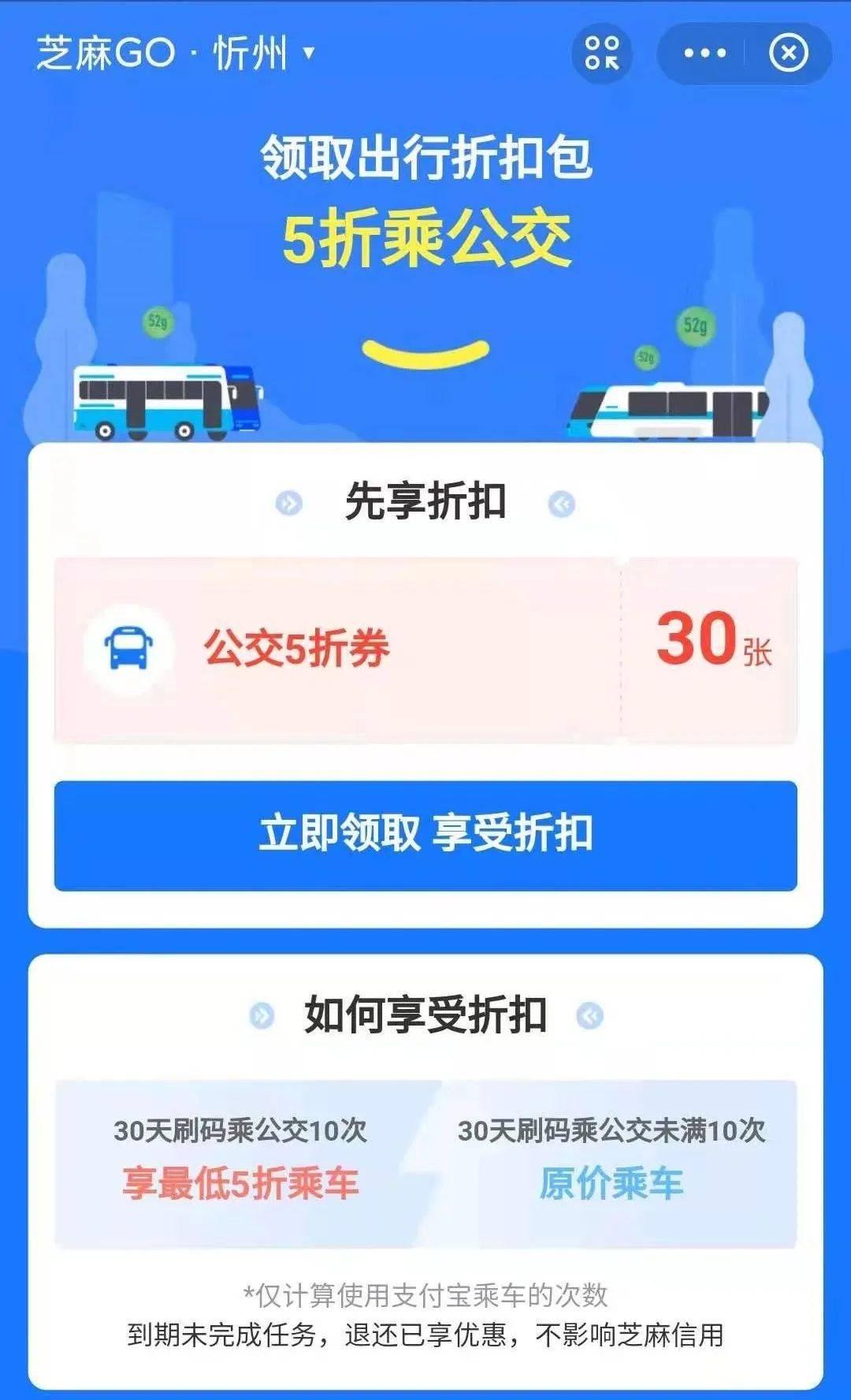Image resolution: width=851 pixels, height=1400 pixels.
Task: Close the mini program
Action: (x=788, y=54)
